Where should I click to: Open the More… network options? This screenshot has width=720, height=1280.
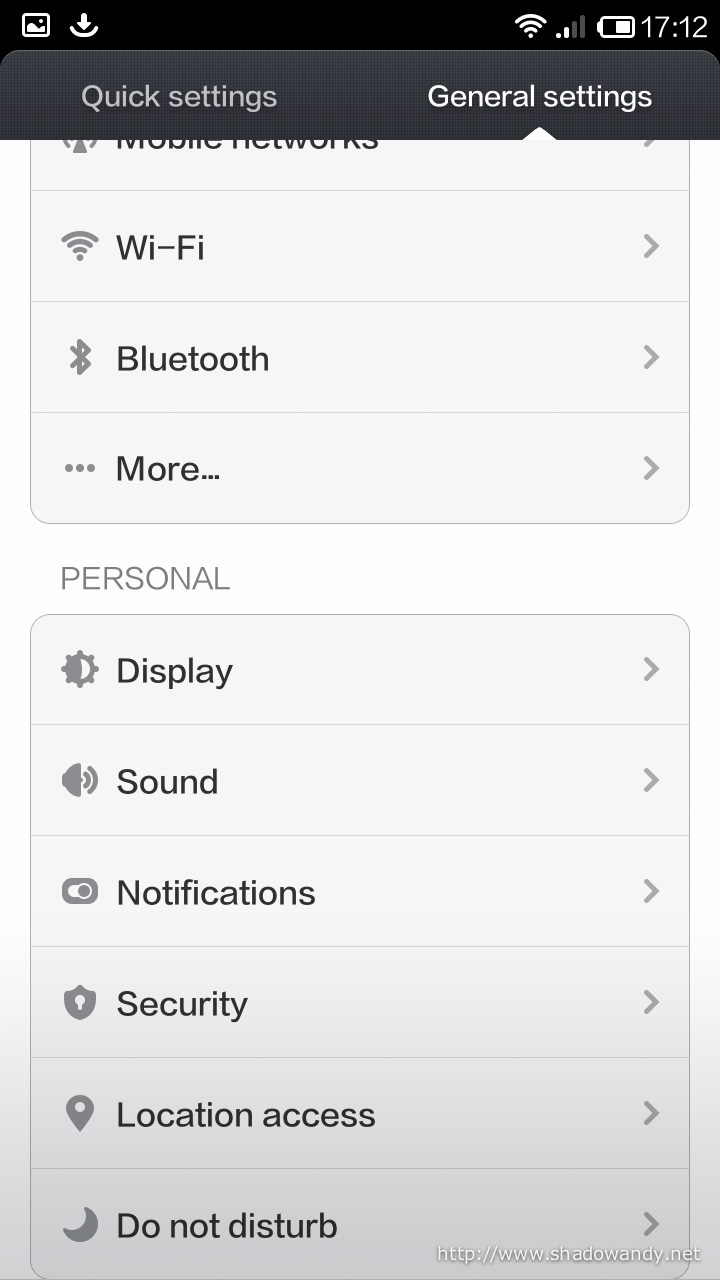click(x=360, y=468)
